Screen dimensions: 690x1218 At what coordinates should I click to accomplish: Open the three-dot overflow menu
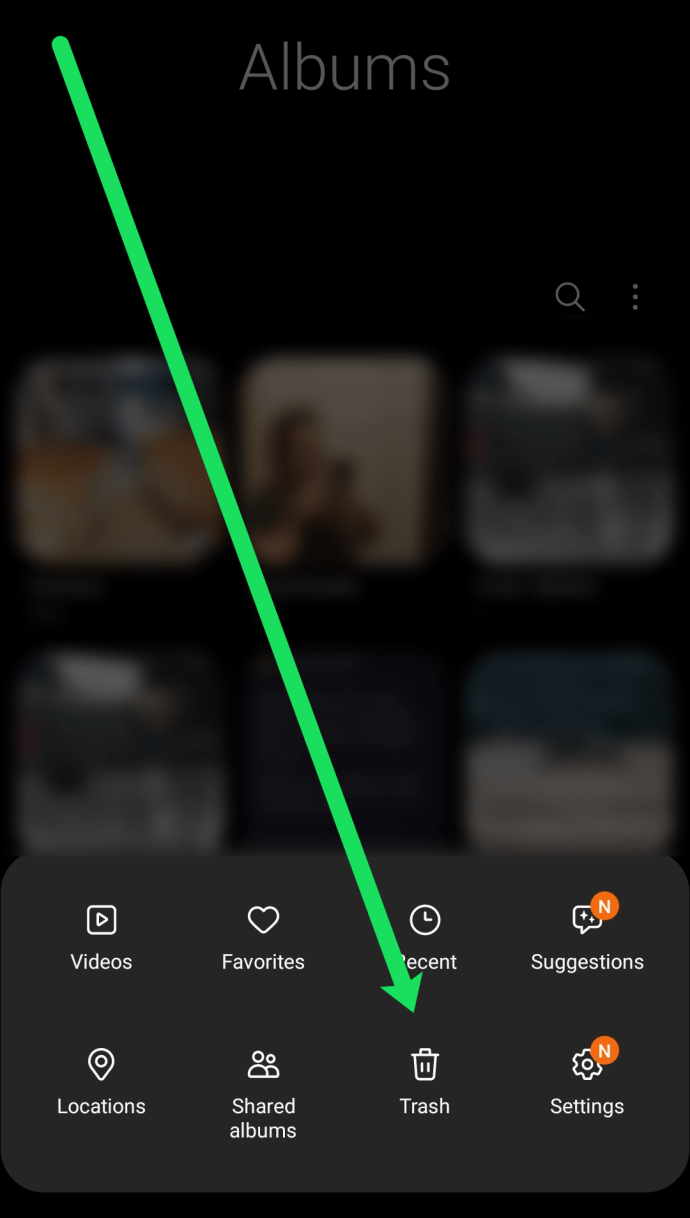(x=635, y=296)
